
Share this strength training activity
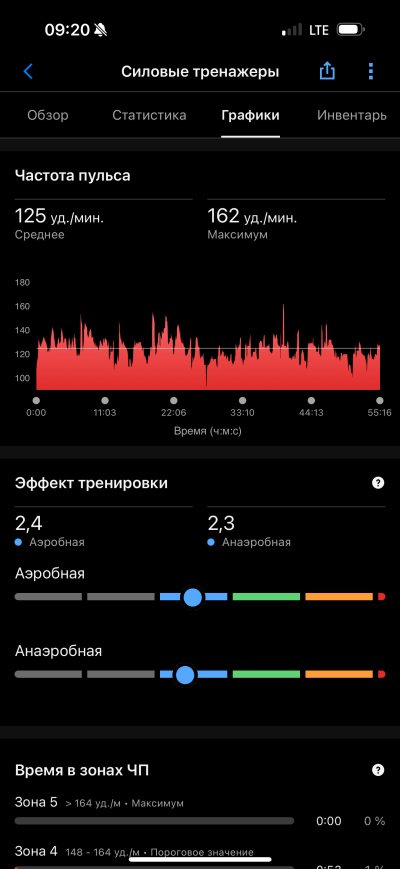click(327, 70)
